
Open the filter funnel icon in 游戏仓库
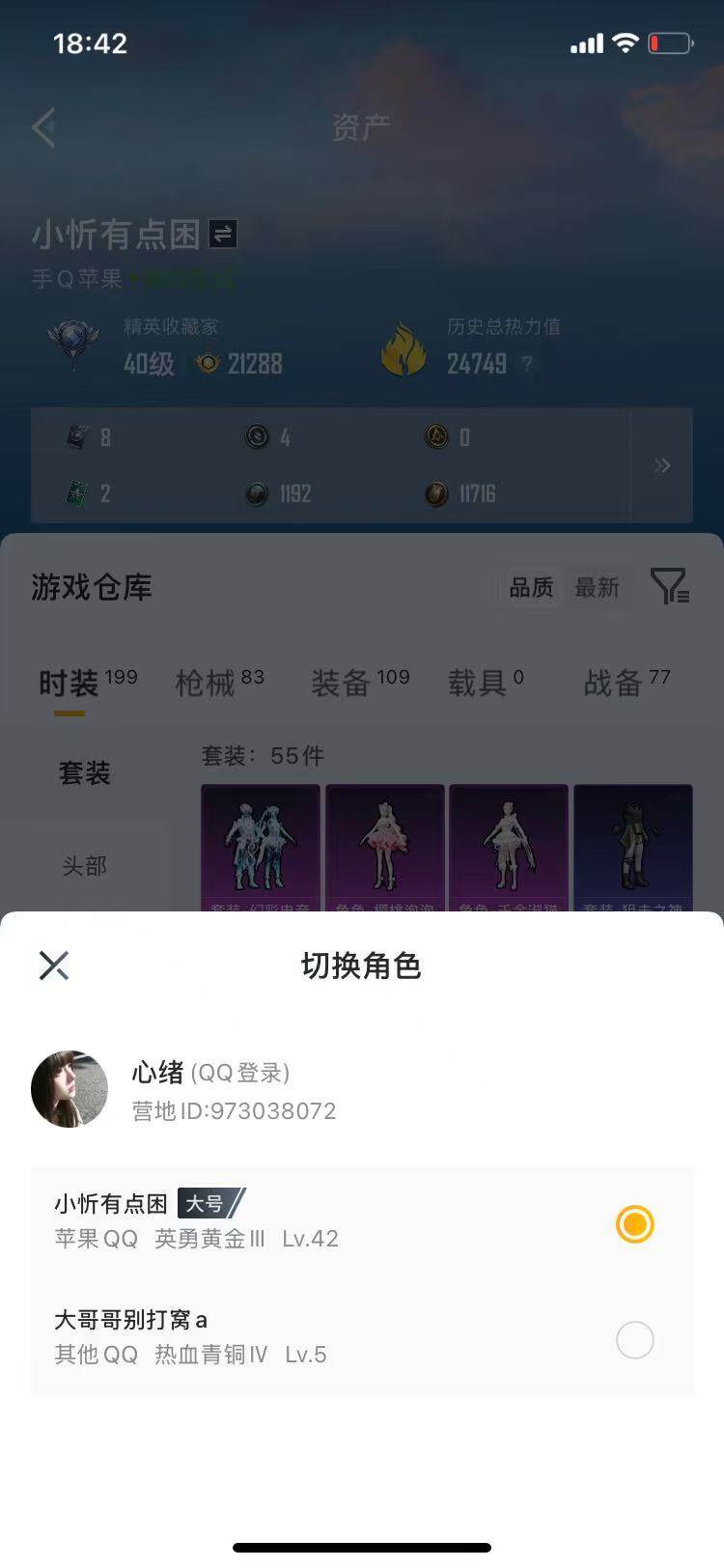(670, 586)
